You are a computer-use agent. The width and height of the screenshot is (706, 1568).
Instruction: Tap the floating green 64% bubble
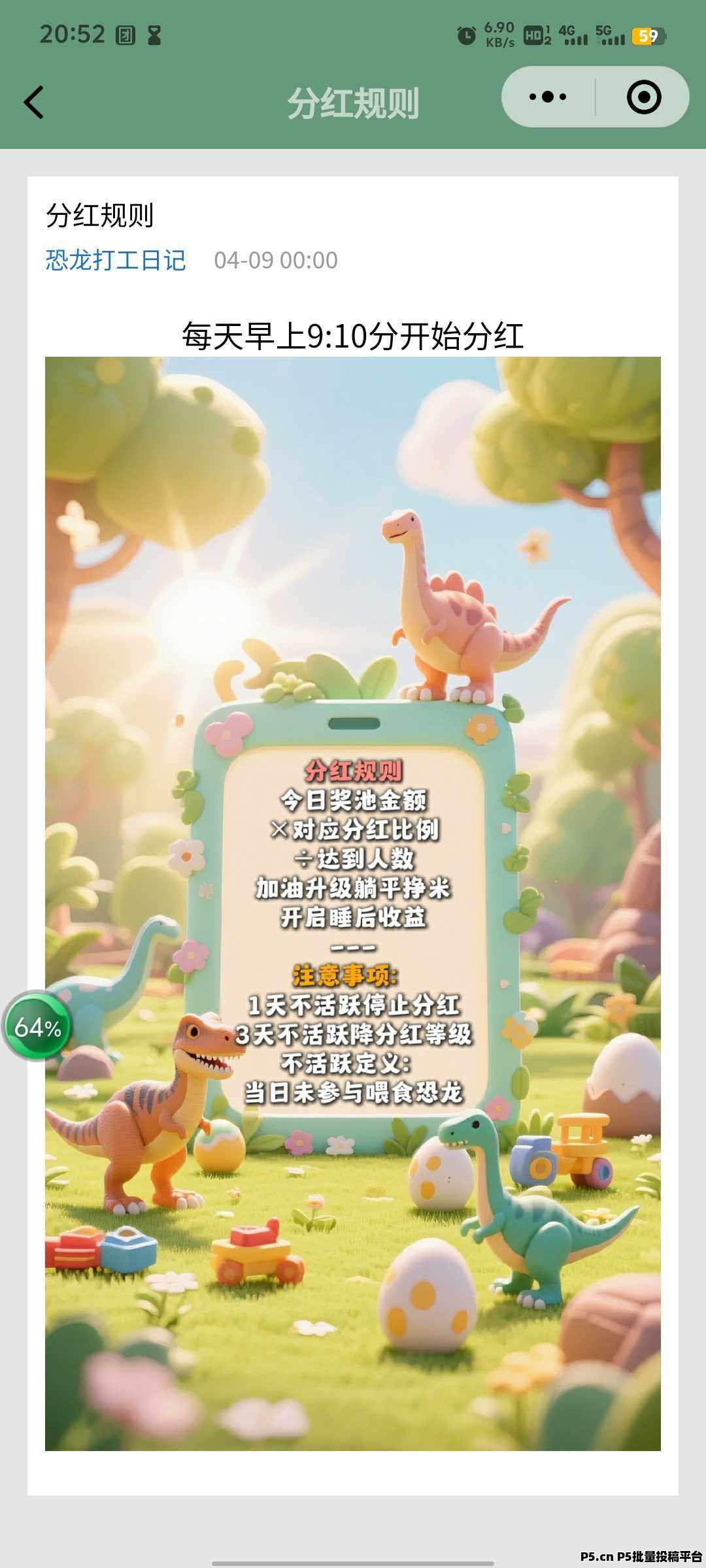37,1027
